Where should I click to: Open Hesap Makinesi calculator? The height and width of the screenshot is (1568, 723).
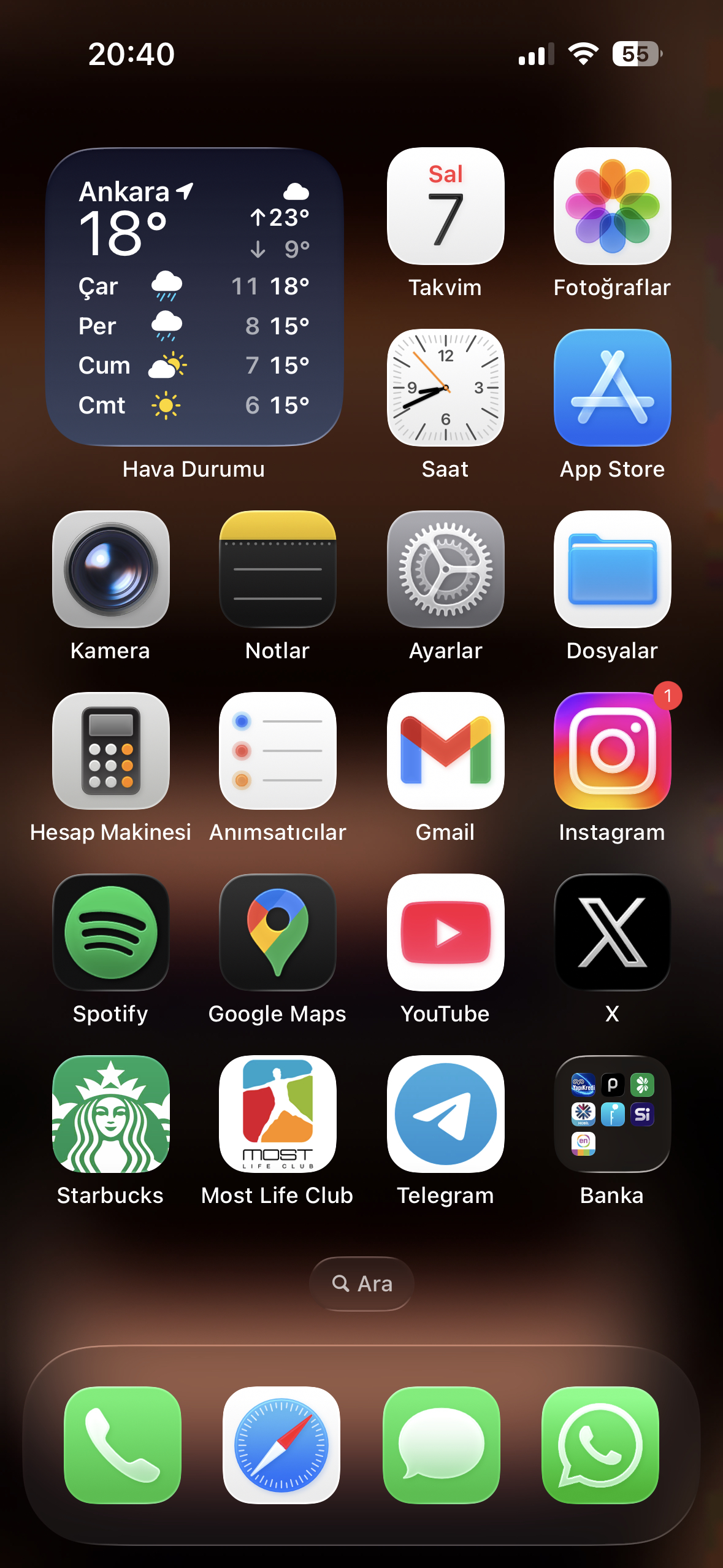pos(111,751)
